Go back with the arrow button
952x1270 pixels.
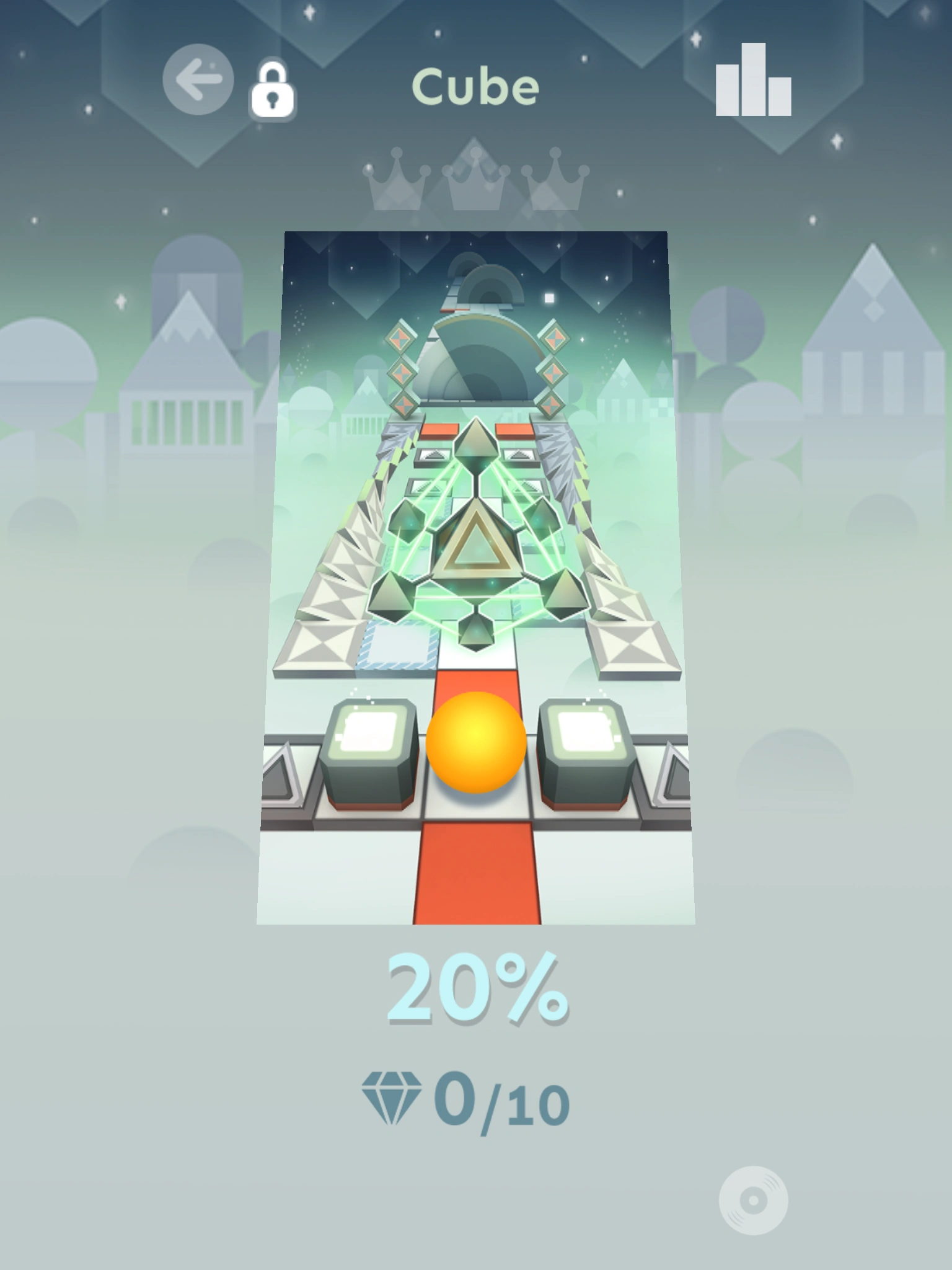[x=198, y=79]
